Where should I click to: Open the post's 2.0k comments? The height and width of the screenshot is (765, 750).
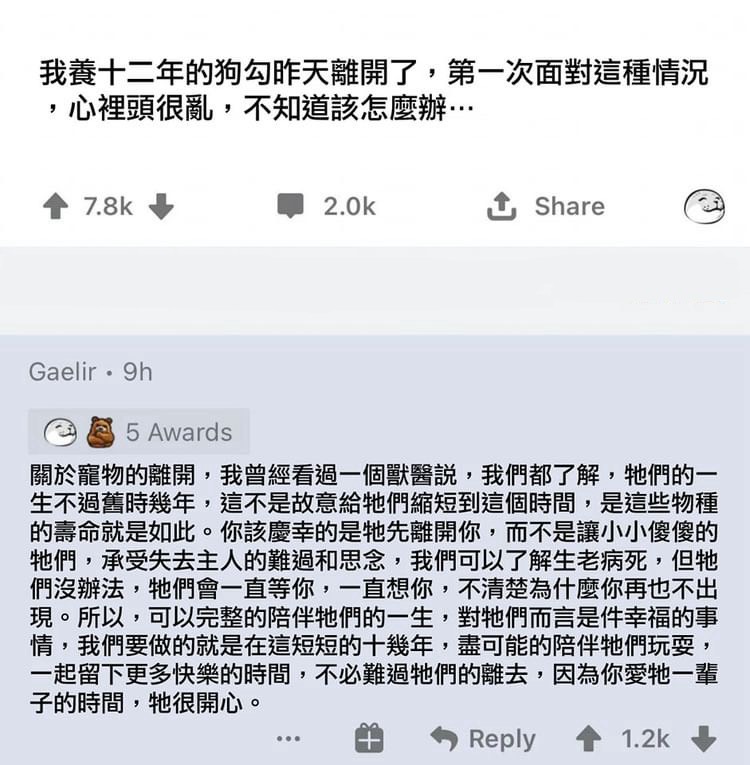(326, 206)
